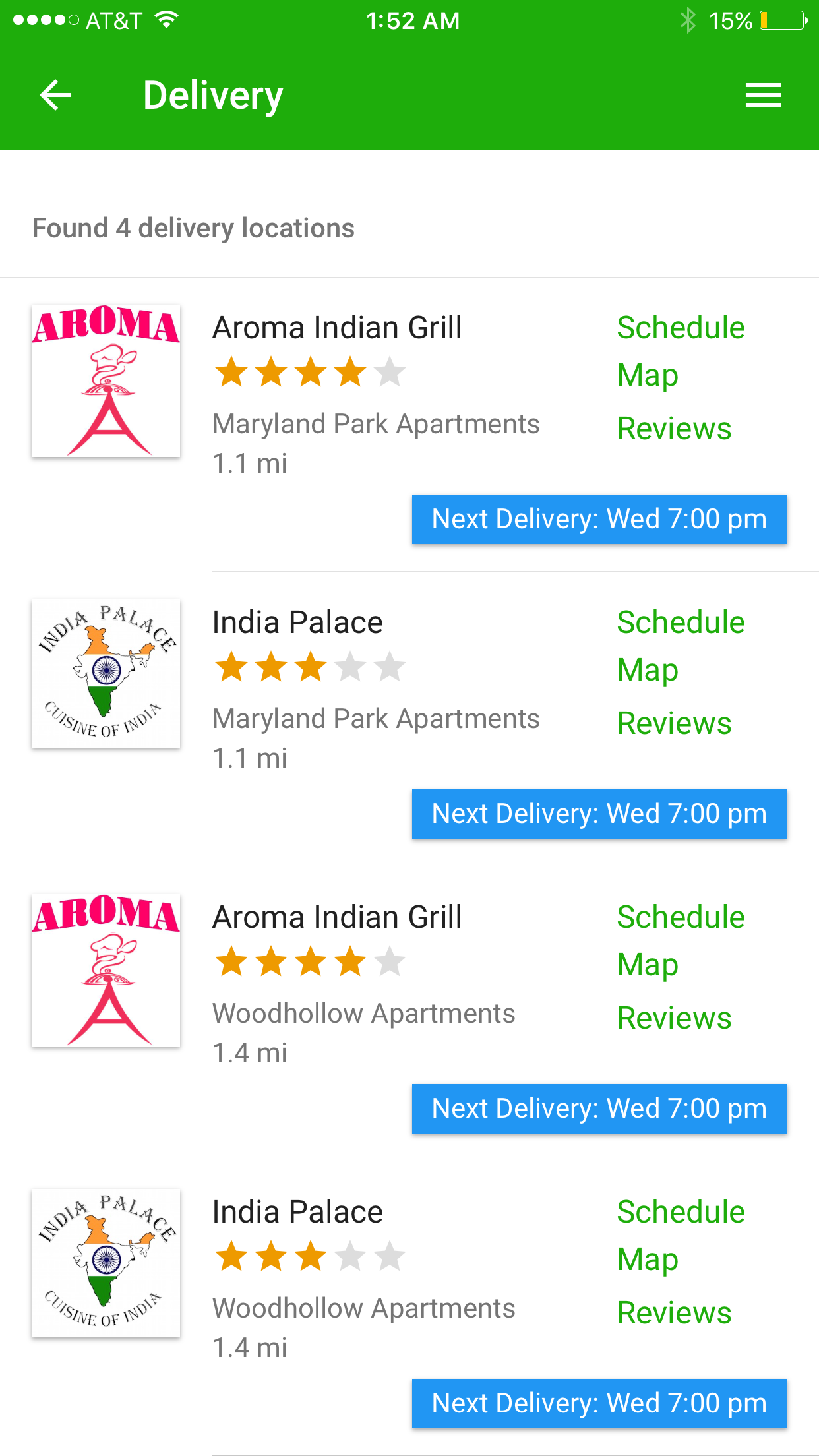The width and height of the screenshot is (819, 1456).
Task: Show Schedule for India Palace, Maryland Park
Action: [x=681, y=622]
